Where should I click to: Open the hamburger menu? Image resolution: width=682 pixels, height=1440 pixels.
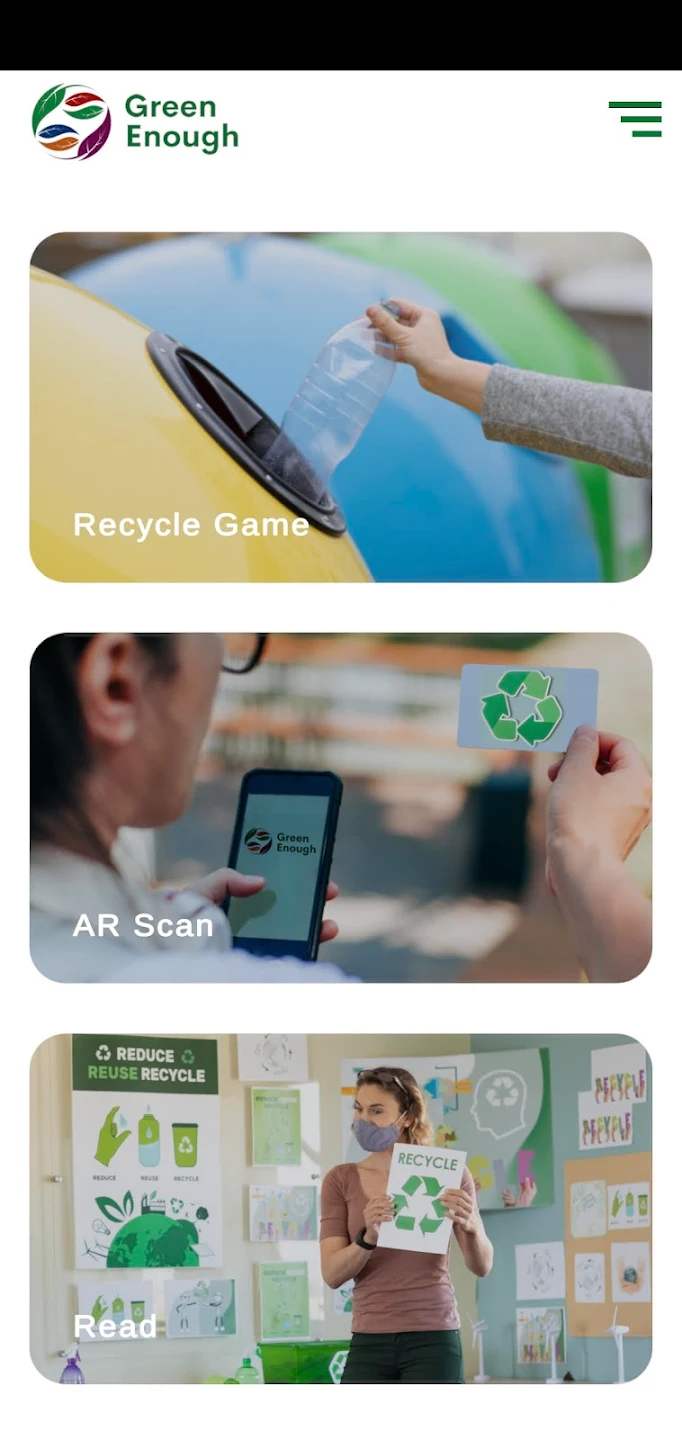click(635, 119)
